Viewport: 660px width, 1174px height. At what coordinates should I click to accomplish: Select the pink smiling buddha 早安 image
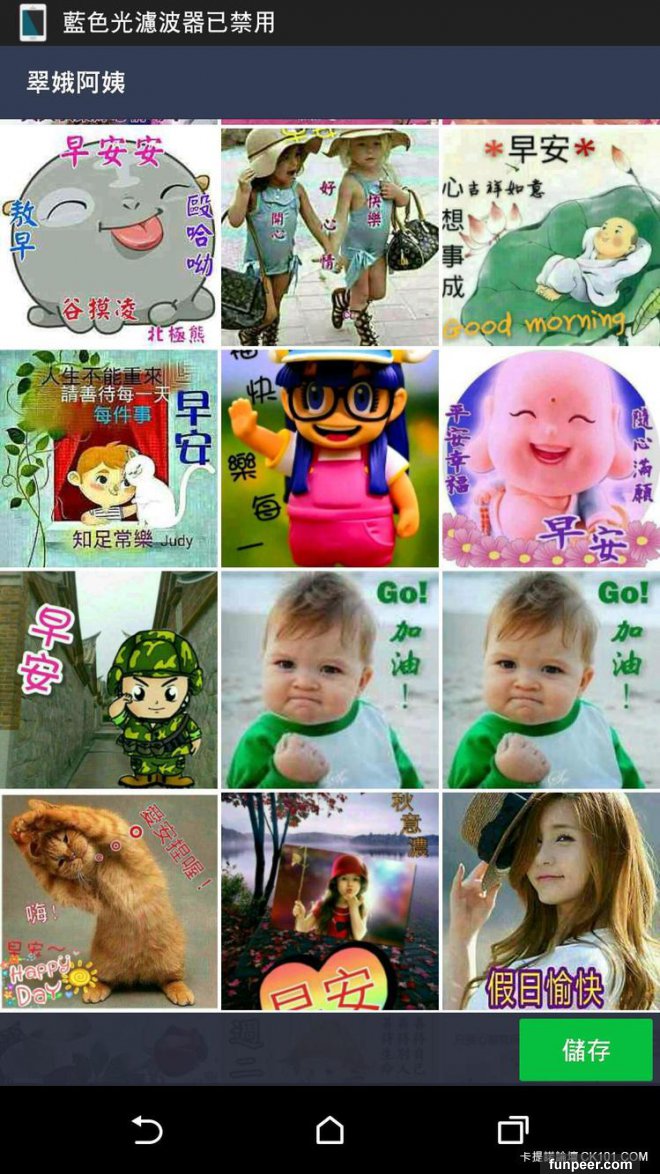[551, 458]
